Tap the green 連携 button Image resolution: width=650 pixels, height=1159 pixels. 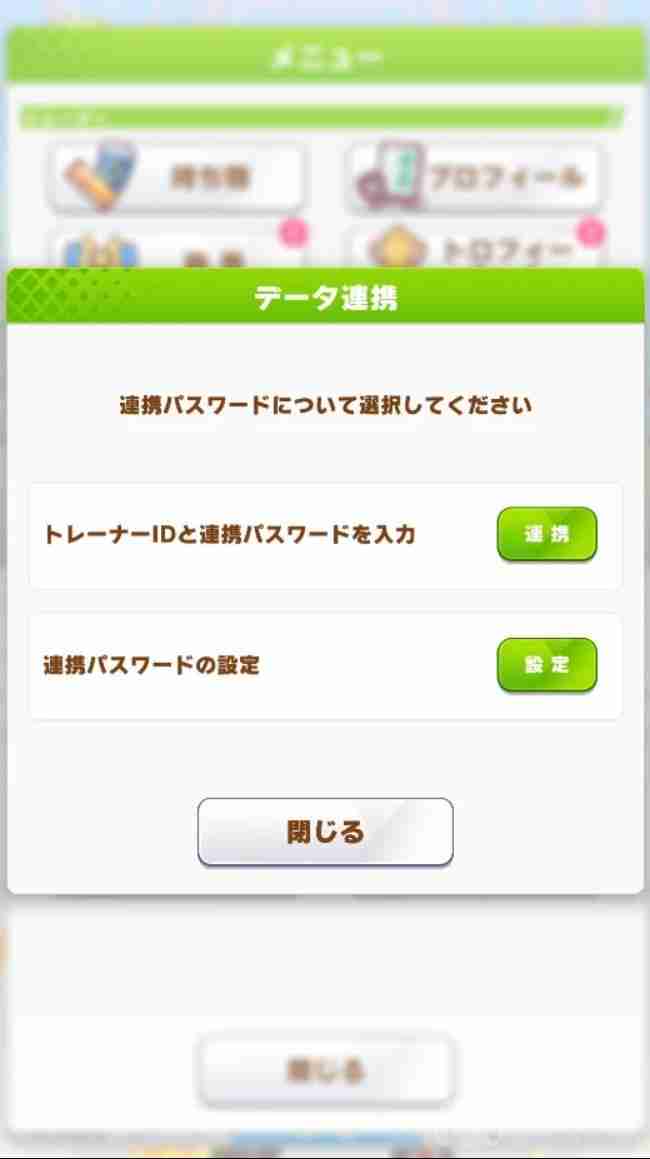[547, 534]
